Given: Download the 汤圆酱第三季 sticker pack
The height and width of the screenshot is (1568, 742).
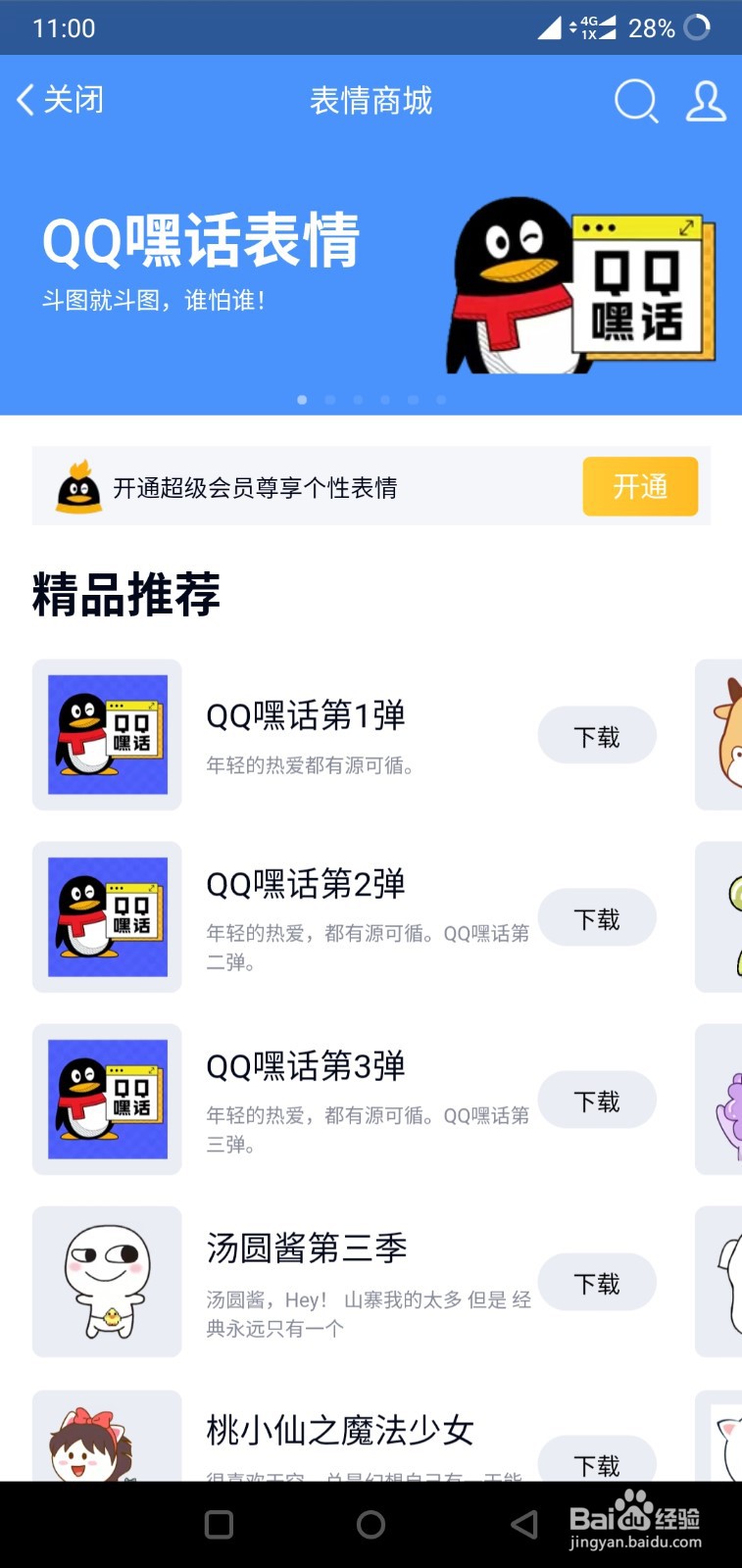Looking at the screenshot, I should pyautogui.click(x=597, y=1282).
